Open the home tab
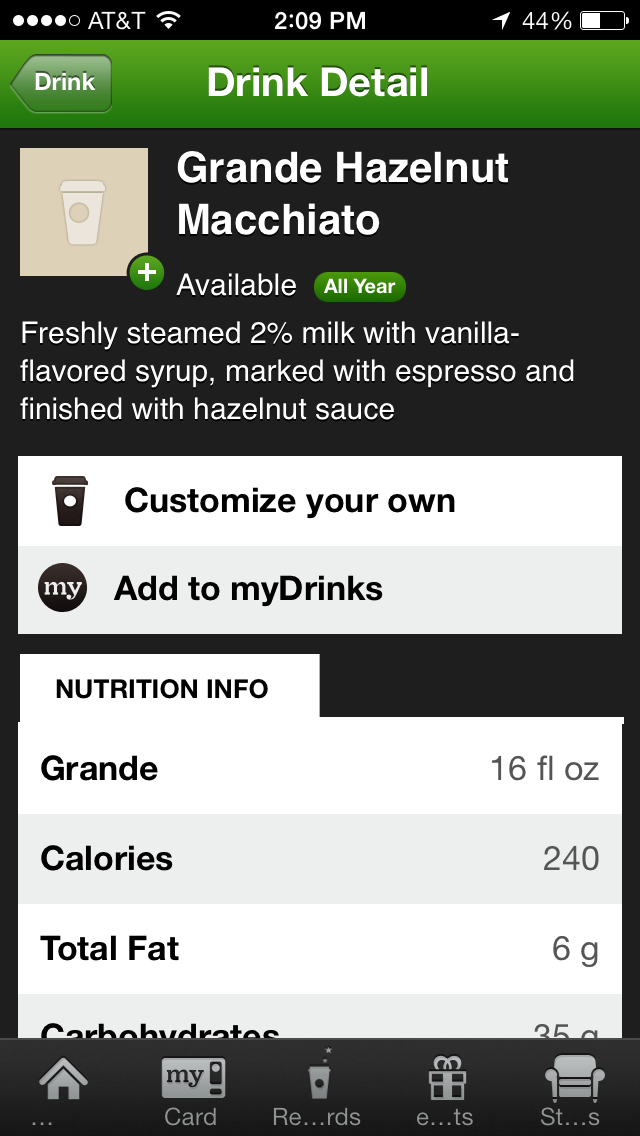640x1136 pixels. coord(64,1087)
